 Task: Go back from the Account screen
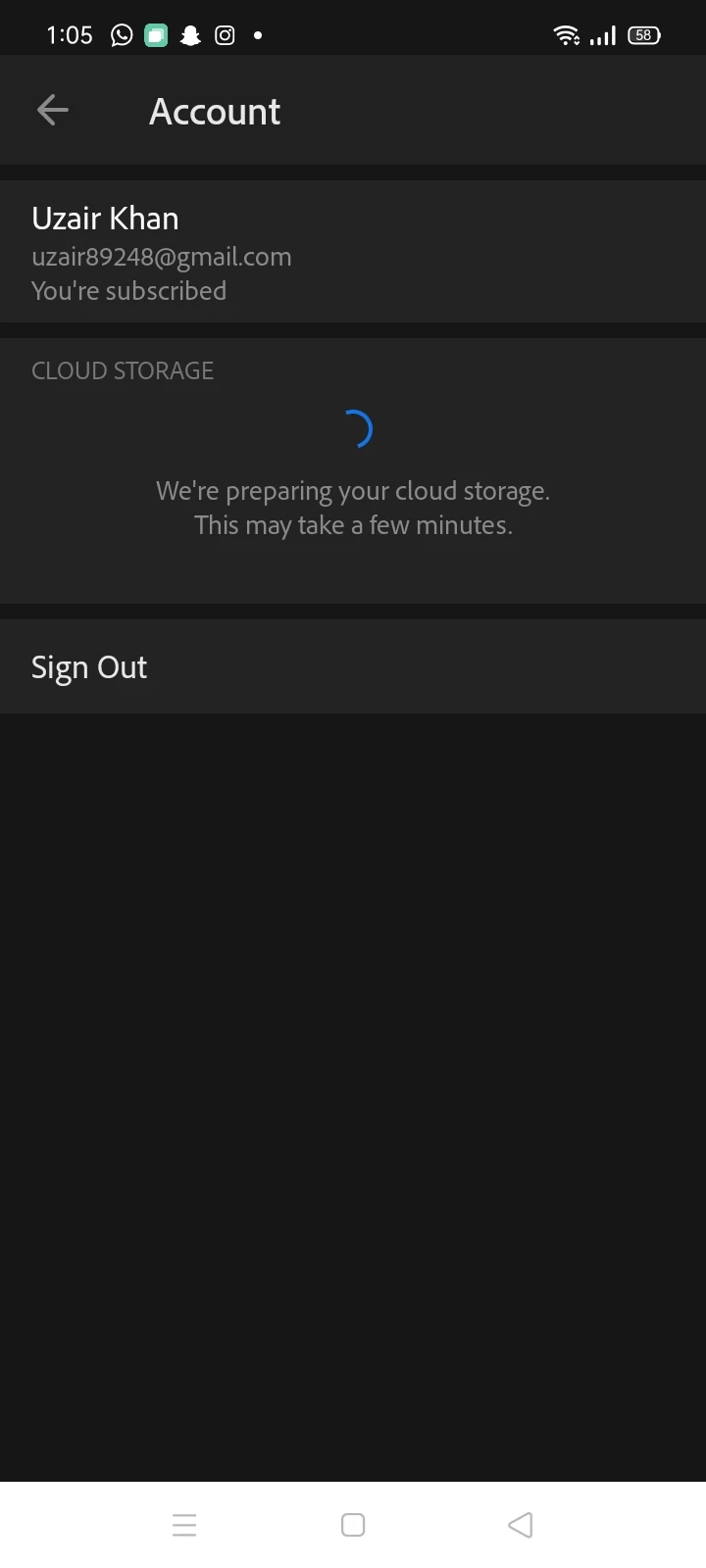coord(53,111)
